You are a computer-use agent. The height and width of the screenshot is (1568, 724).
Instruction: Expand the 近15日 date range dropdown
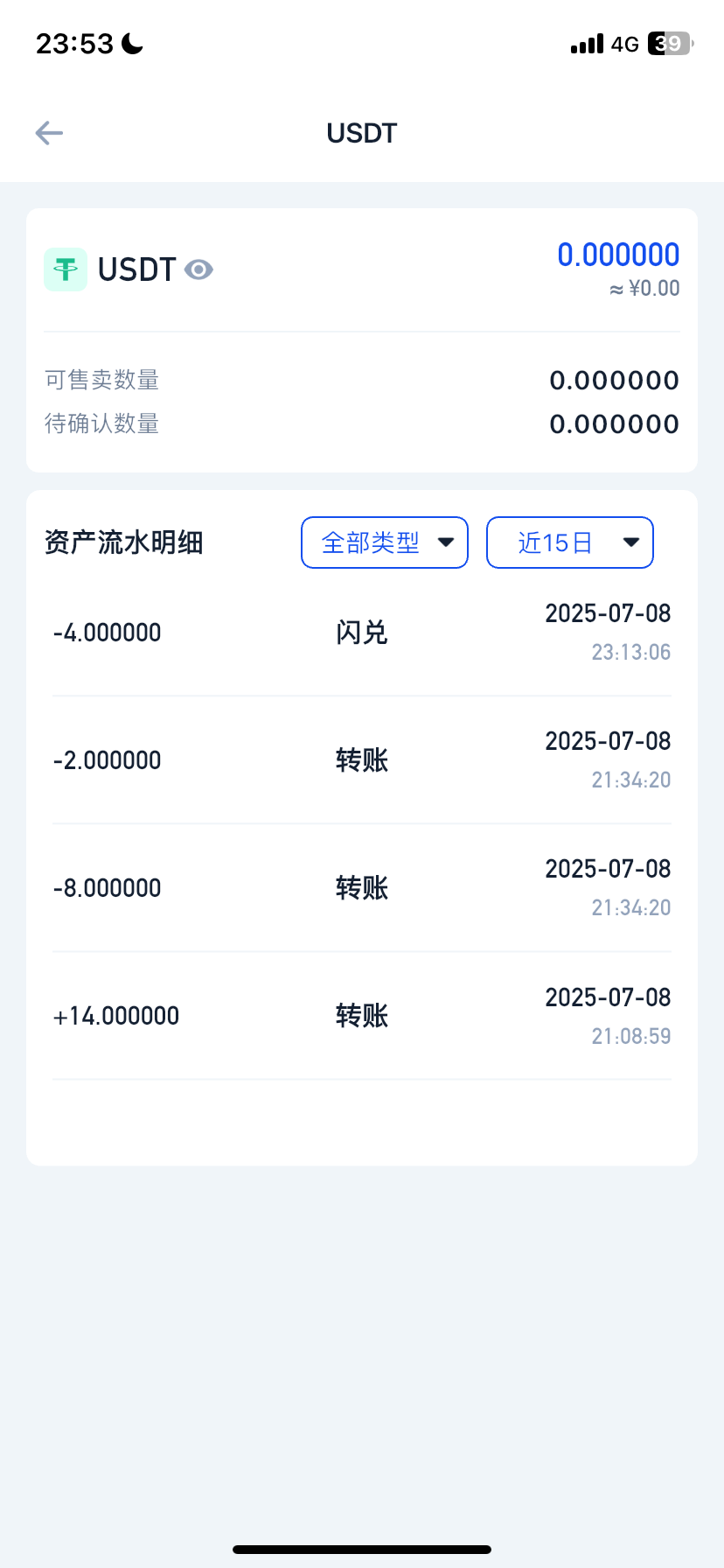[570, 542]
